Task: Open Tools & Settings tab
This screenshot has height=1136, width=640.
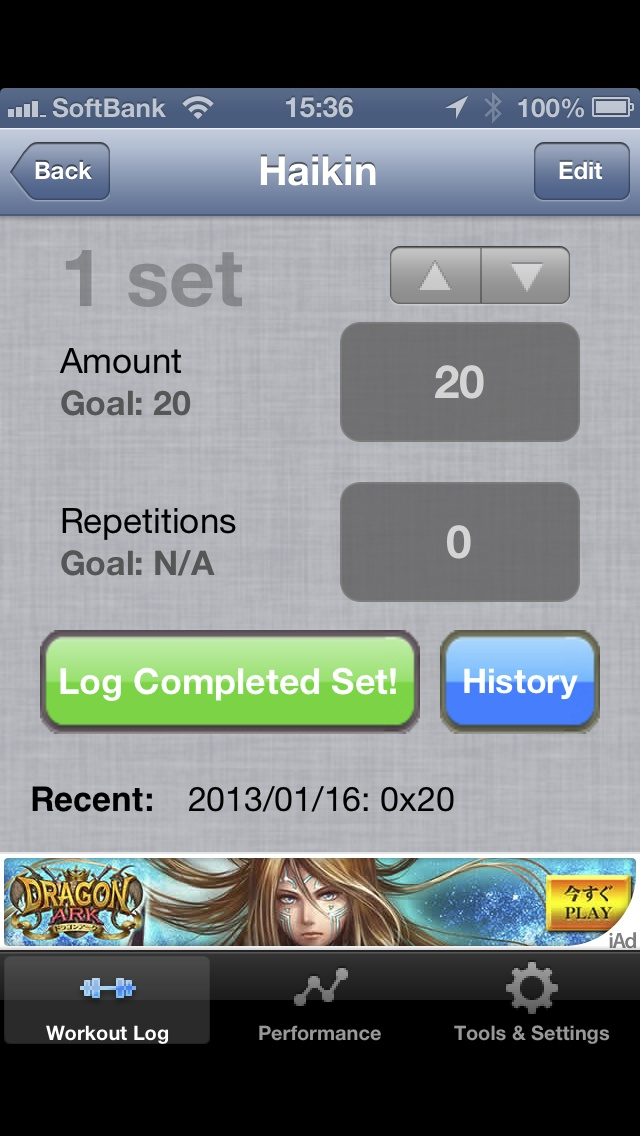Action: pyautogui.click(x=531, y=1003)
